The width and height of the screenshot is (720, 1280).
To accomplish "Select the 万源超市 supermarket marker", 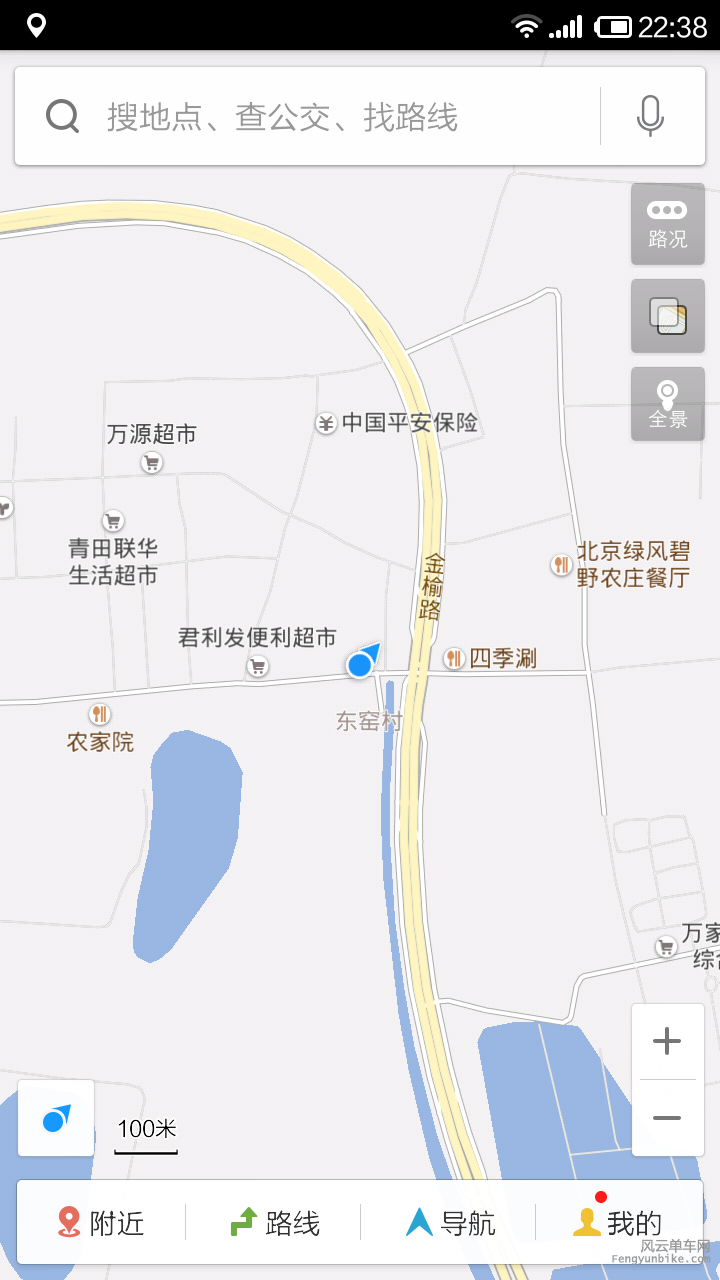I will (151, 462).
